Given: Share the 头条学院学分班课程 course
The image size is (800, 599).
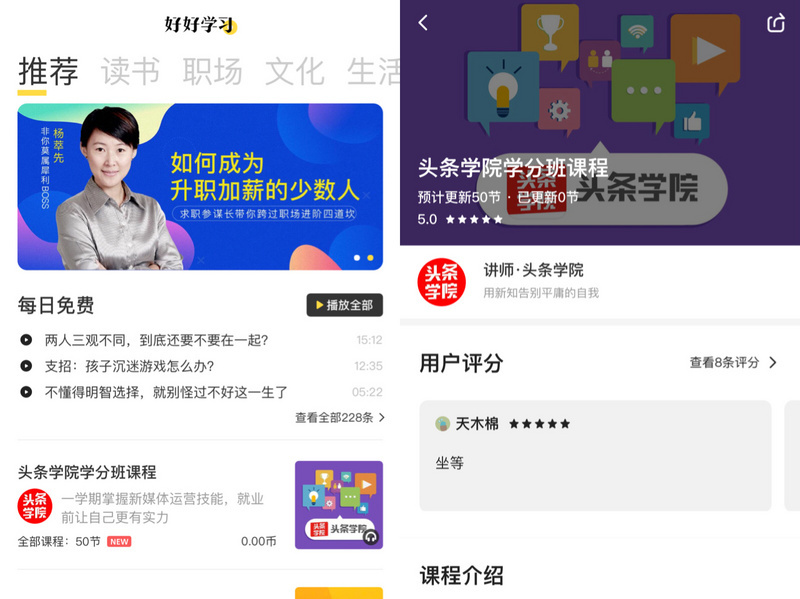Looking at the screenshot, I should (776, 23).
